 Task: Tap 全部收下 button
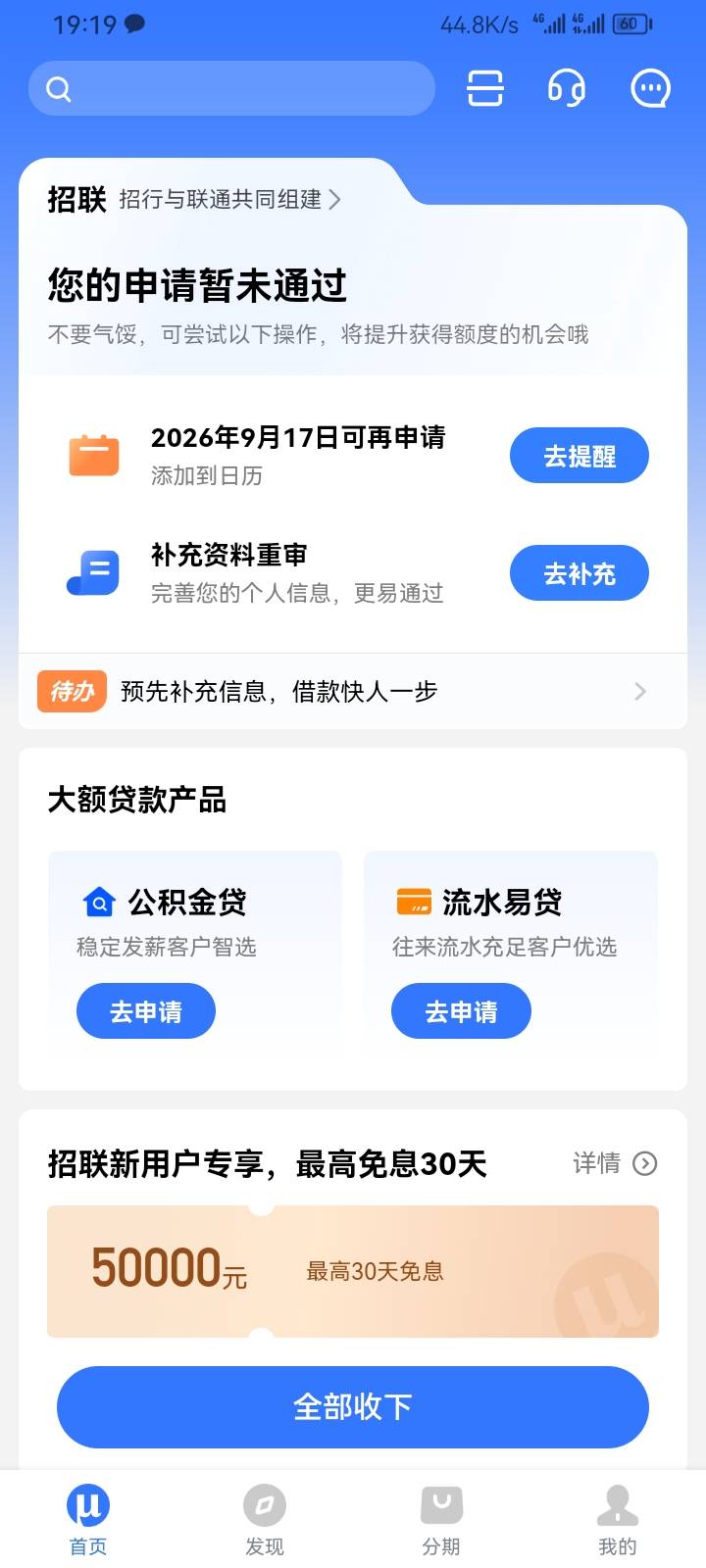pyautogui.click(x=353, y=1407)
